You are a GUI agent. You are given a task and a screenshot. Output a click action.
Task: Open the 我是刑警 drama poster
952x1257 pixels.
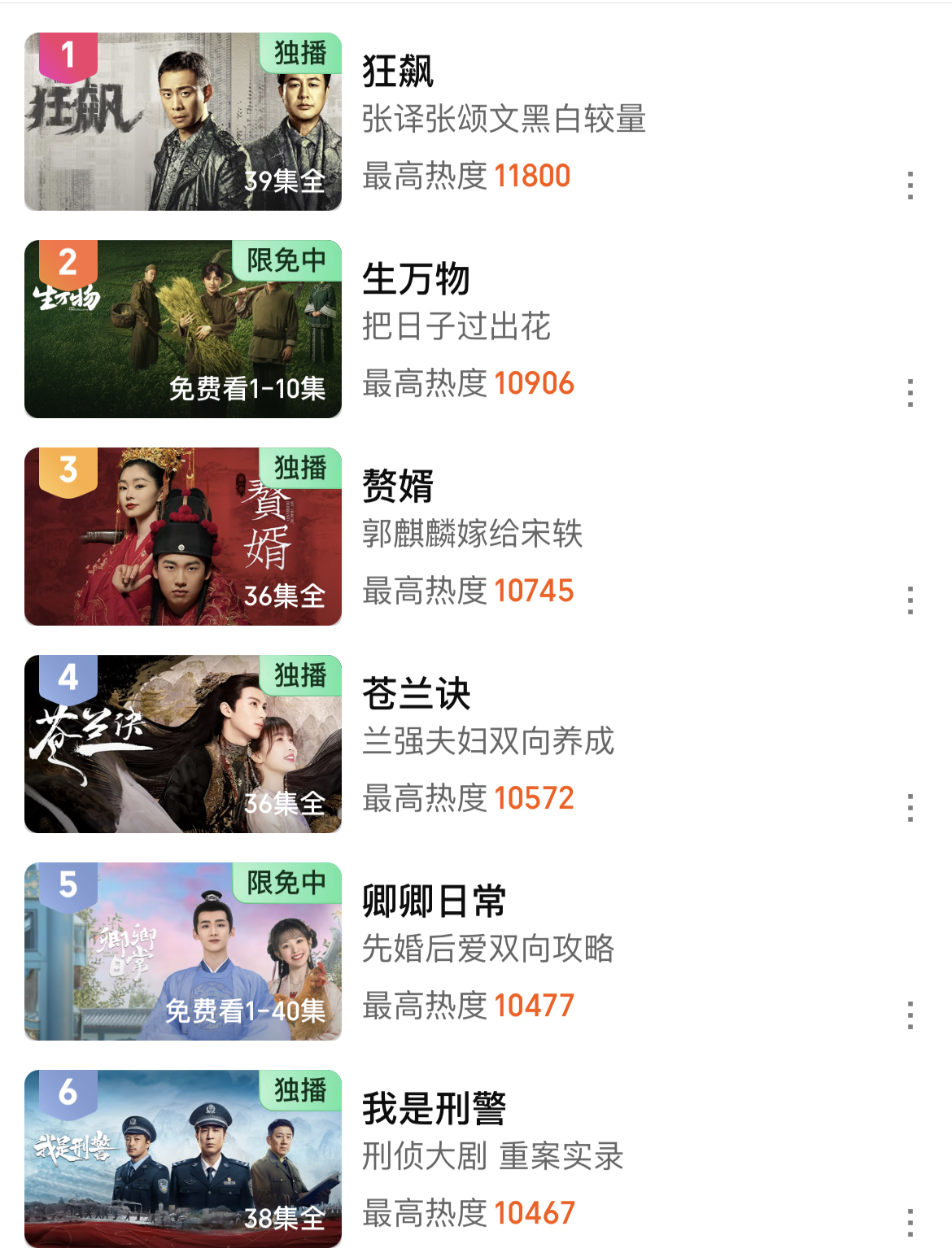pos(183,1159)
